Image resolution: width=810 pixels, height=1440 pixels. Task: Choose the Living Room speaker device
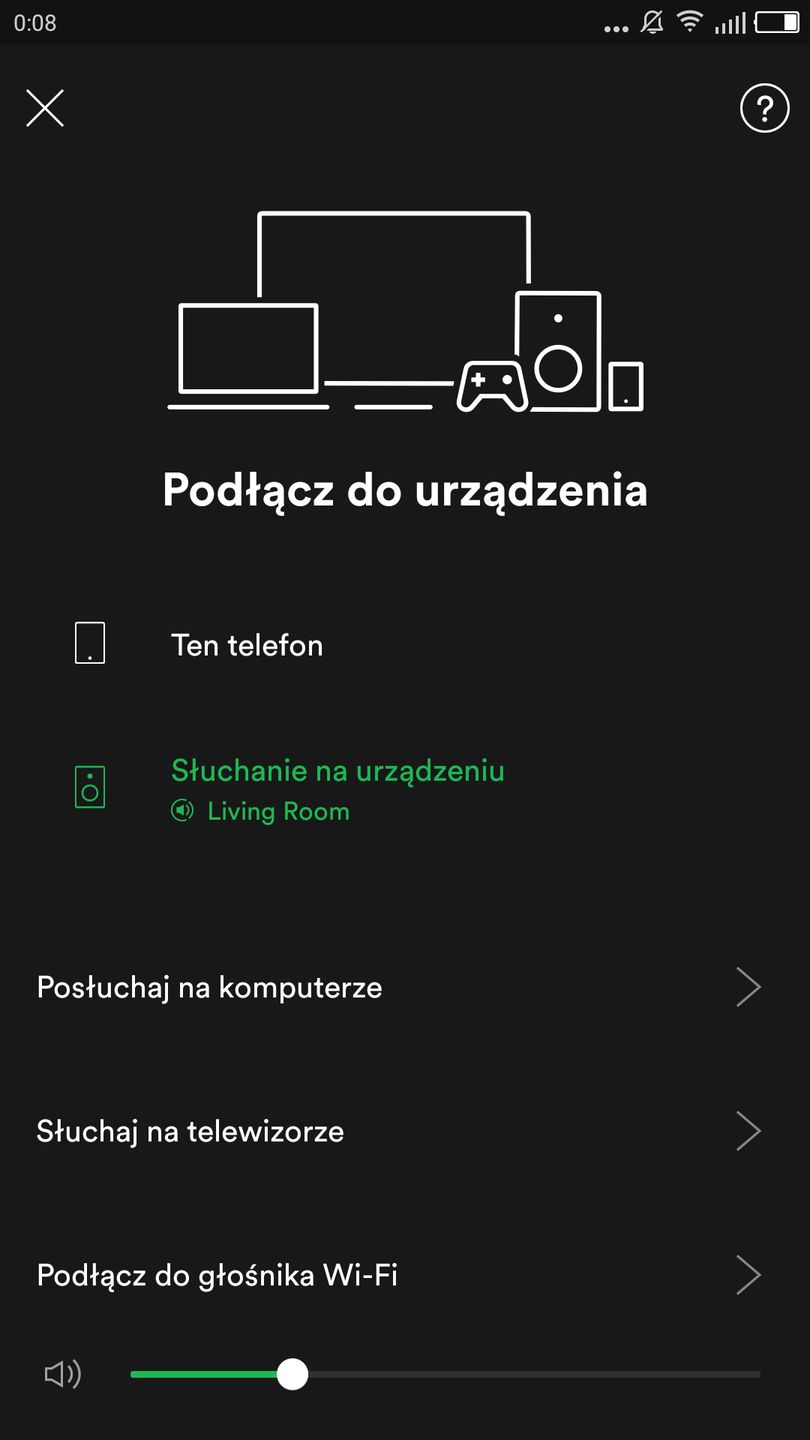[337, 789]
